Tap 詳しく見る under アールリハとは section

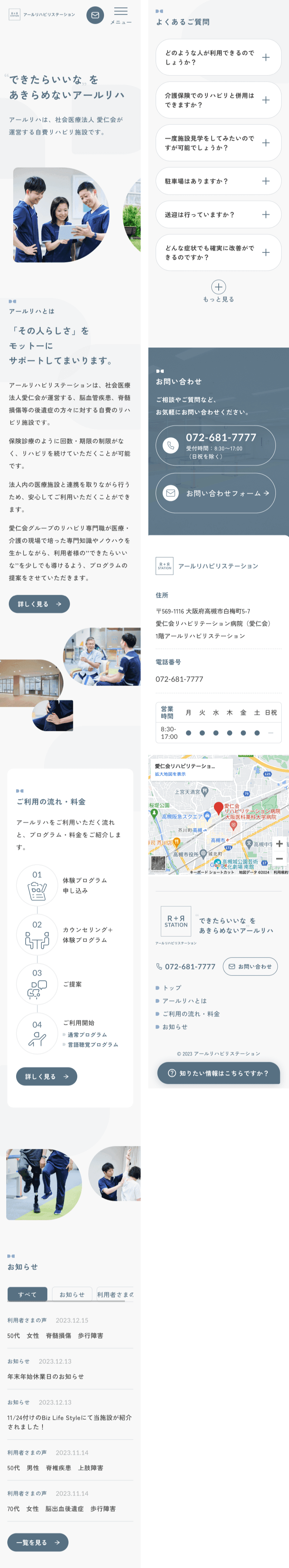pos(39,604)
